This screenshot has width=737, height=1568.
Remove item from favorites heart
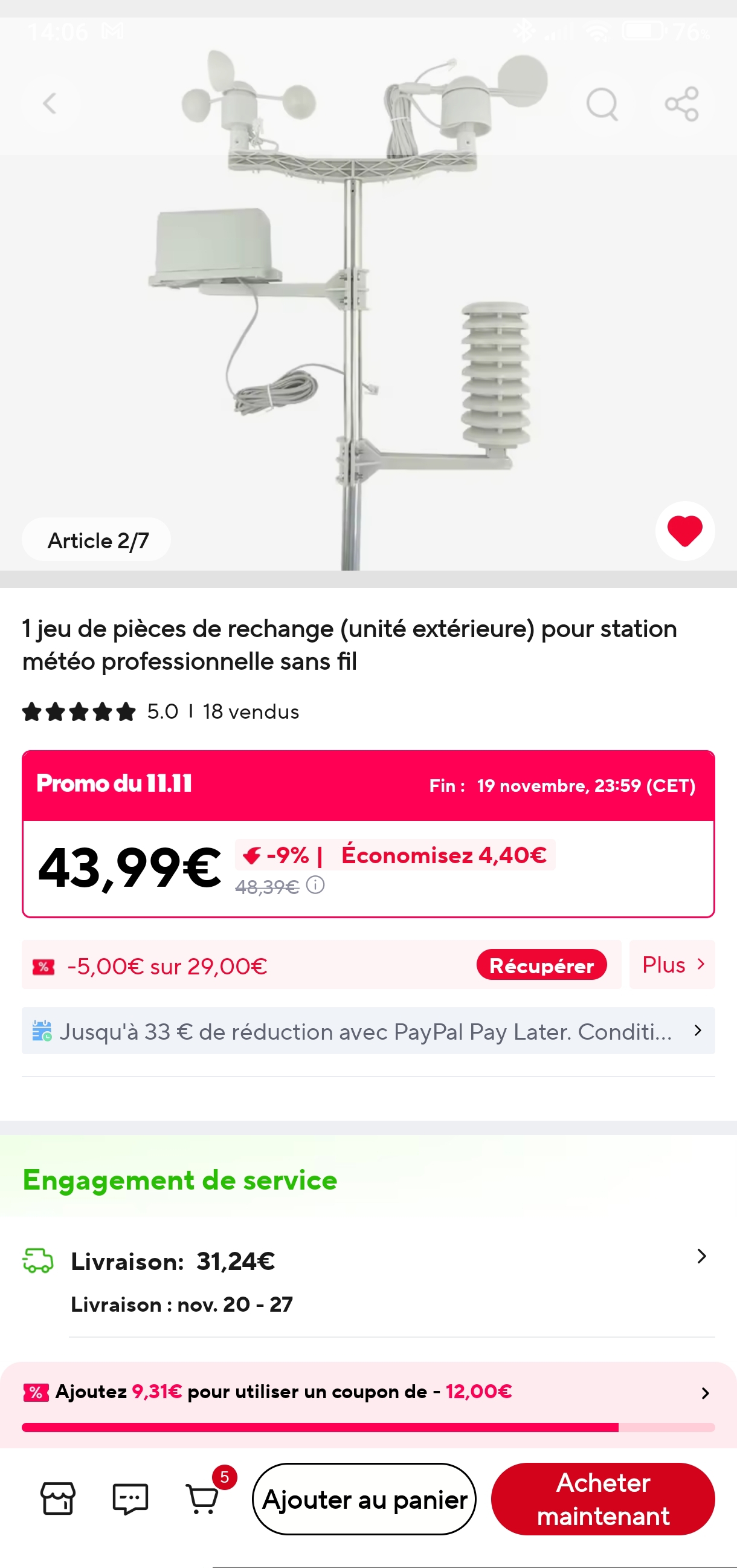tap(684, 531)
